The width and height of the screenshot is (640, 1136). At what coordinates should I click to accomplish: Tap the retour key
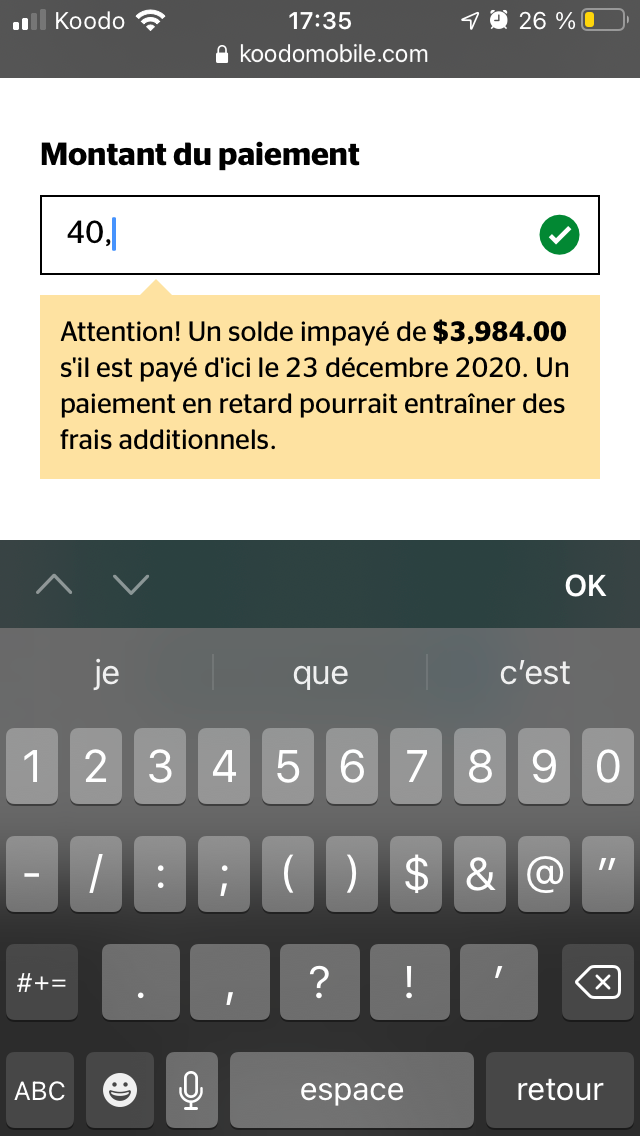pyautogui.click(x=560, y=1090)
